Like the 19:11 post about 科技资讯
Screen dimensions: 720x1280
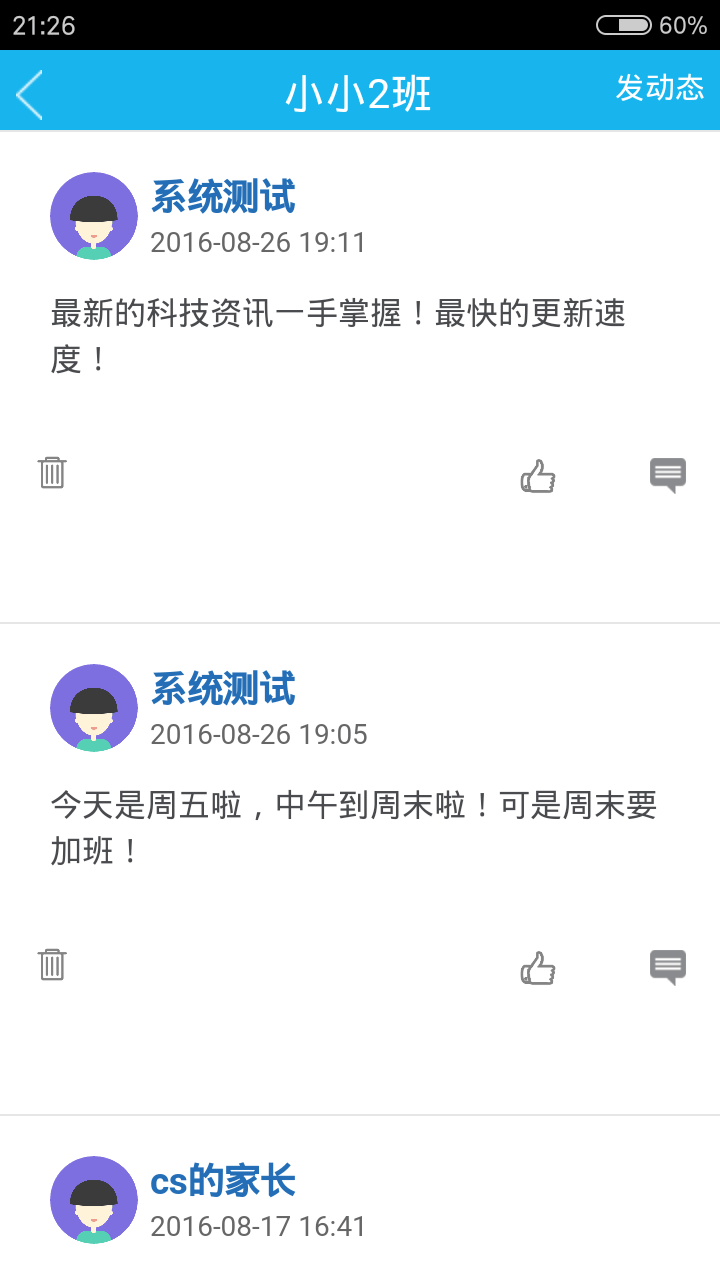[x=538, y=476]
